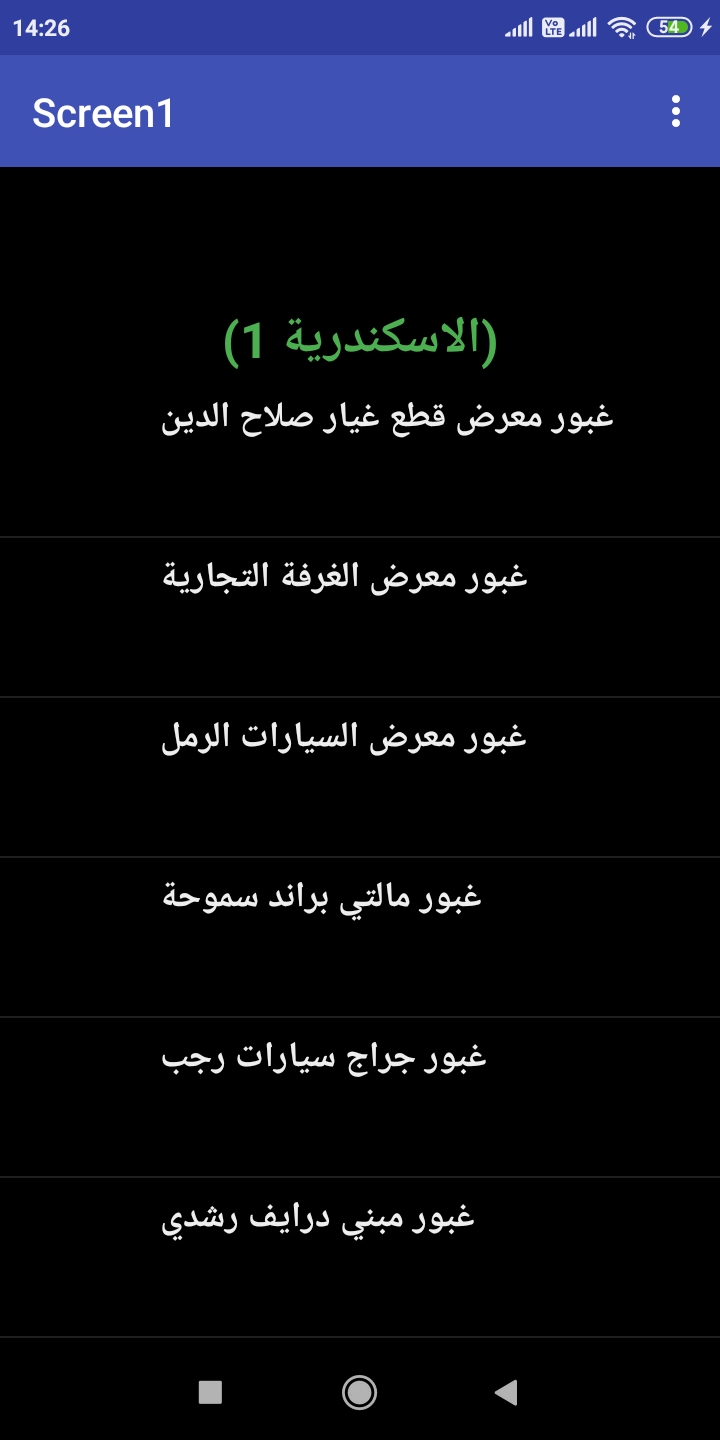Open غبور جراج سيارات رجب

coord(324,1057)
